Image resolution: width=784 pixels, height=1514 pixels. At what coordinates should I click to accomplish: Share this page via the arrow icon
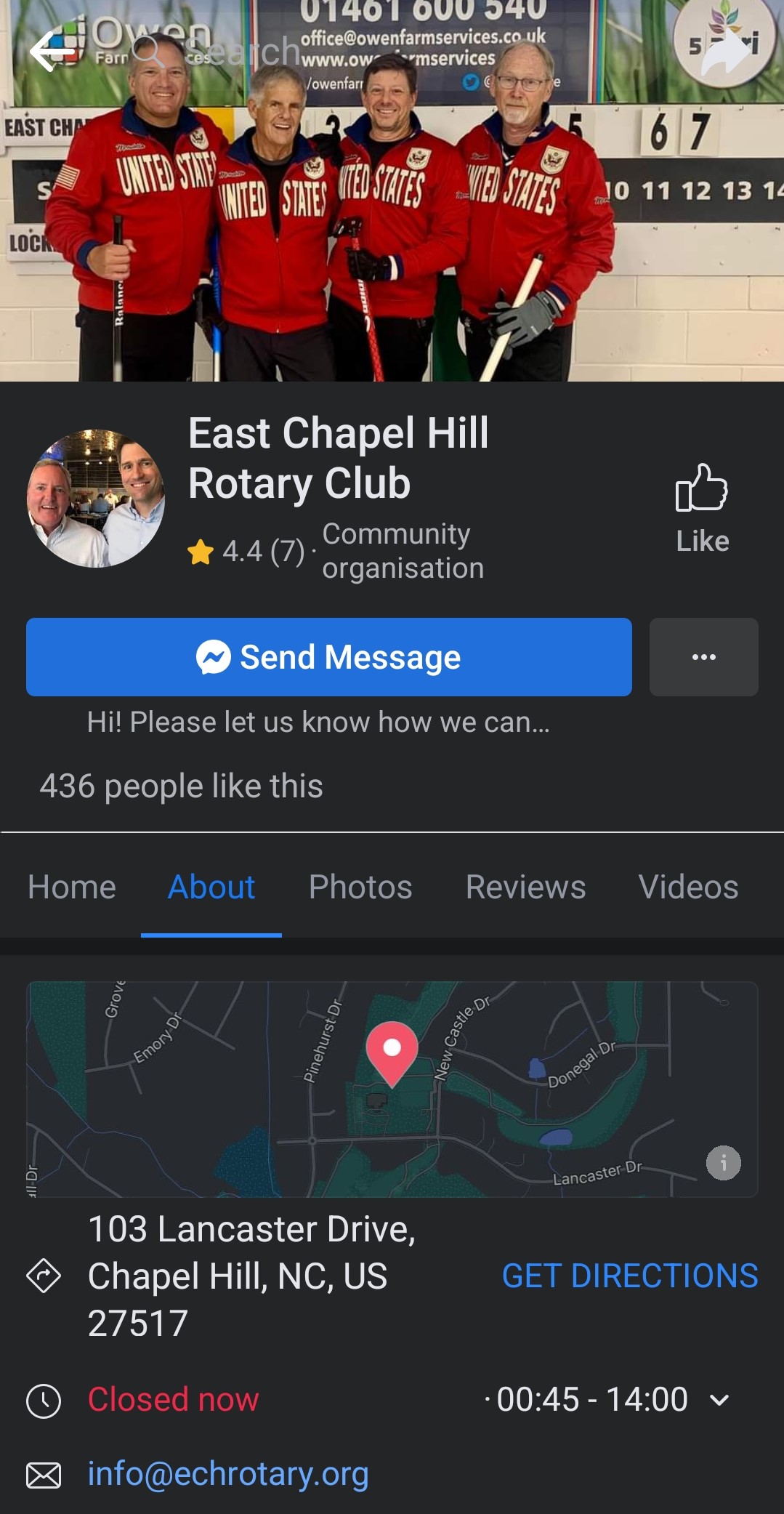click(x=725, y=51)
